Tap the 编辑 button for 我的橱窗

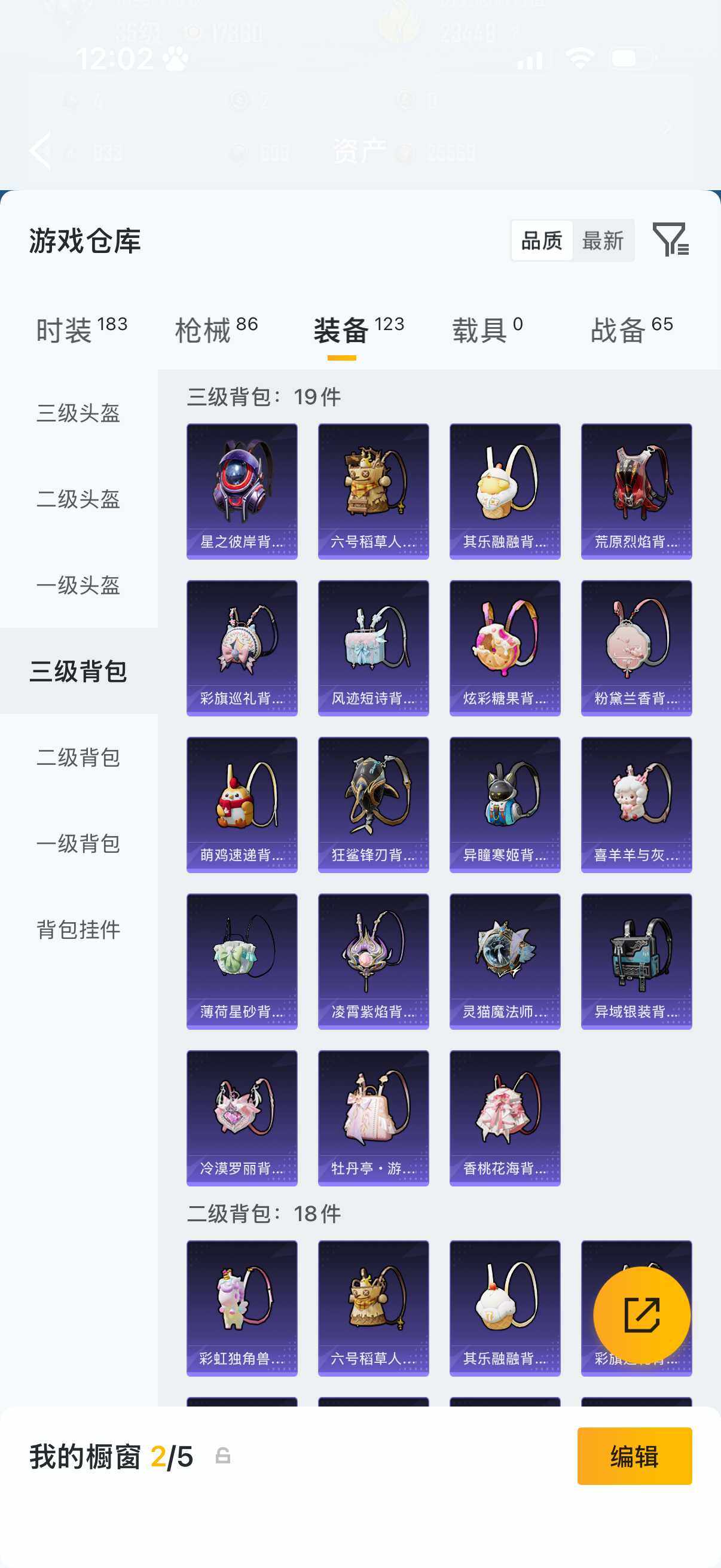[634, 1456]
